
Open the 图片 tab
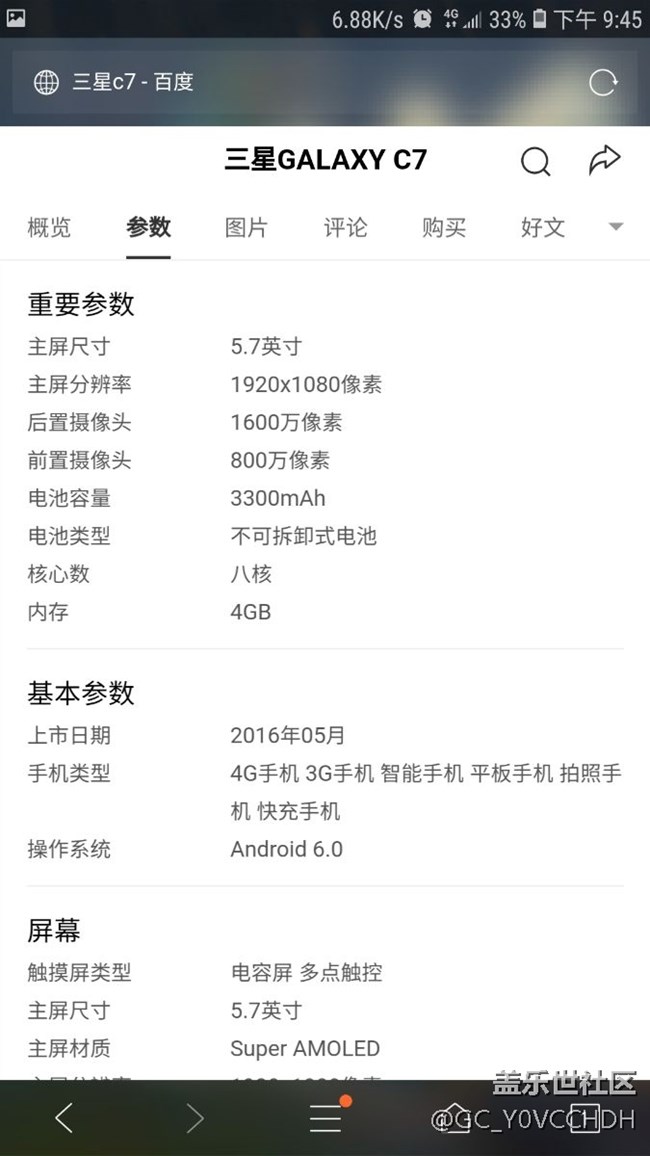[246, 227]
